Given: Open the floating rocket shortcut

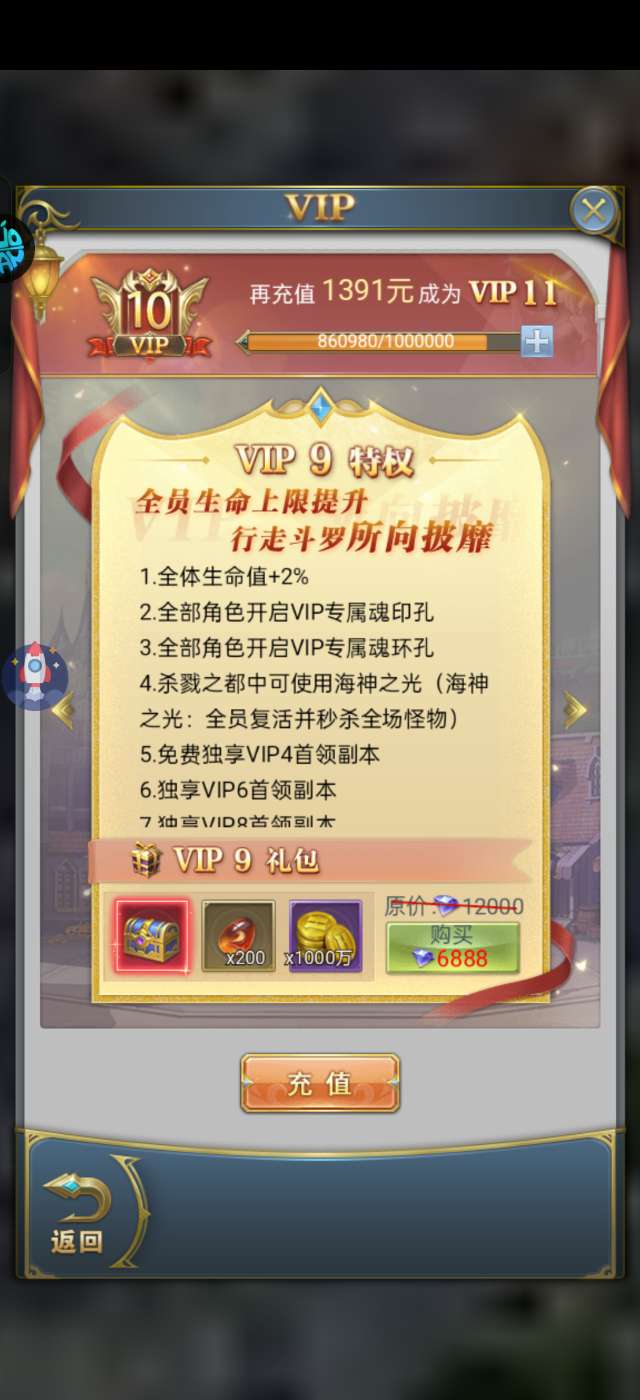Looking at the screenshot, I should click(35, 676).
